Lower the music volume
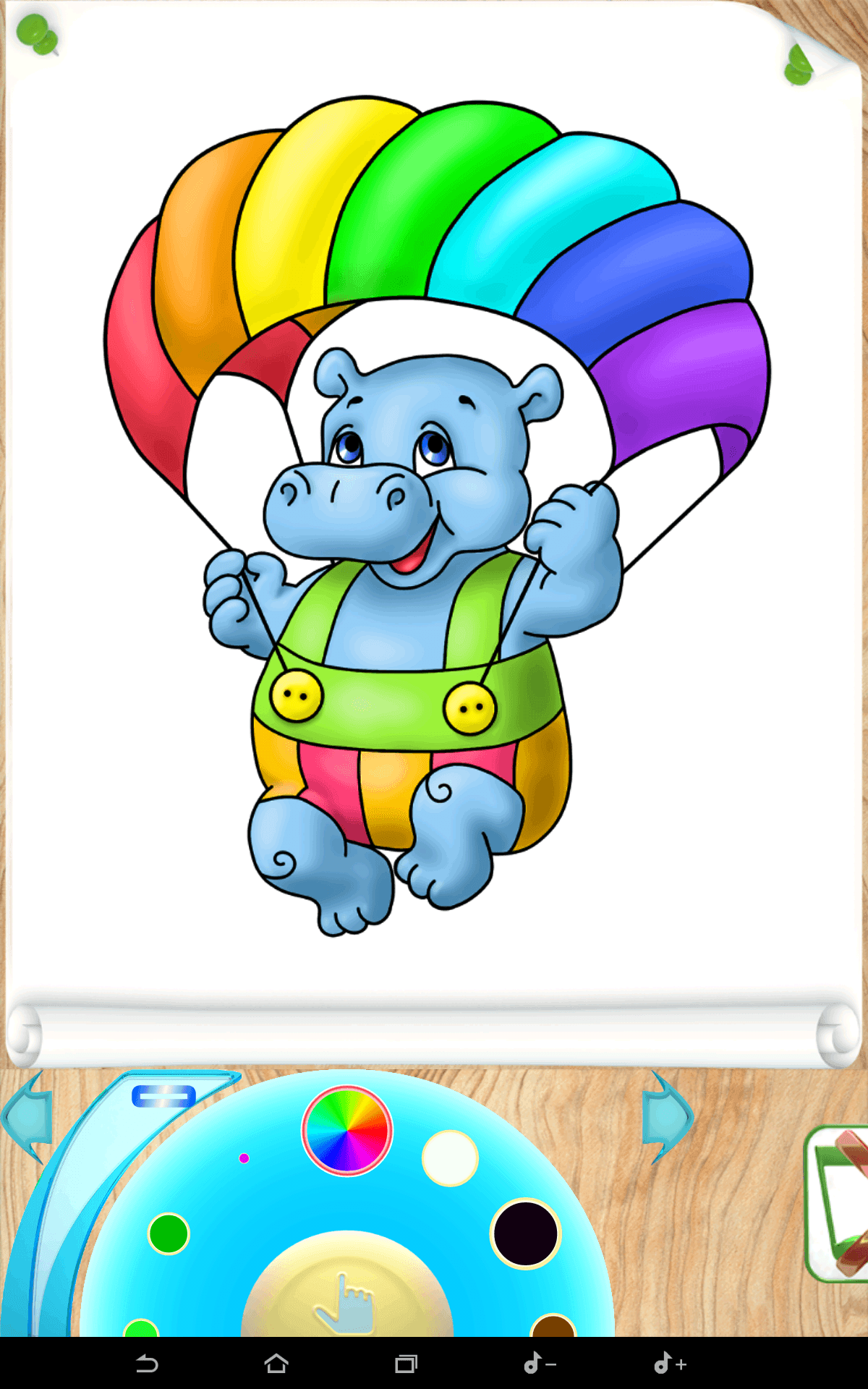Viewport: 868px width, 1389px height. click(539, 1364)
